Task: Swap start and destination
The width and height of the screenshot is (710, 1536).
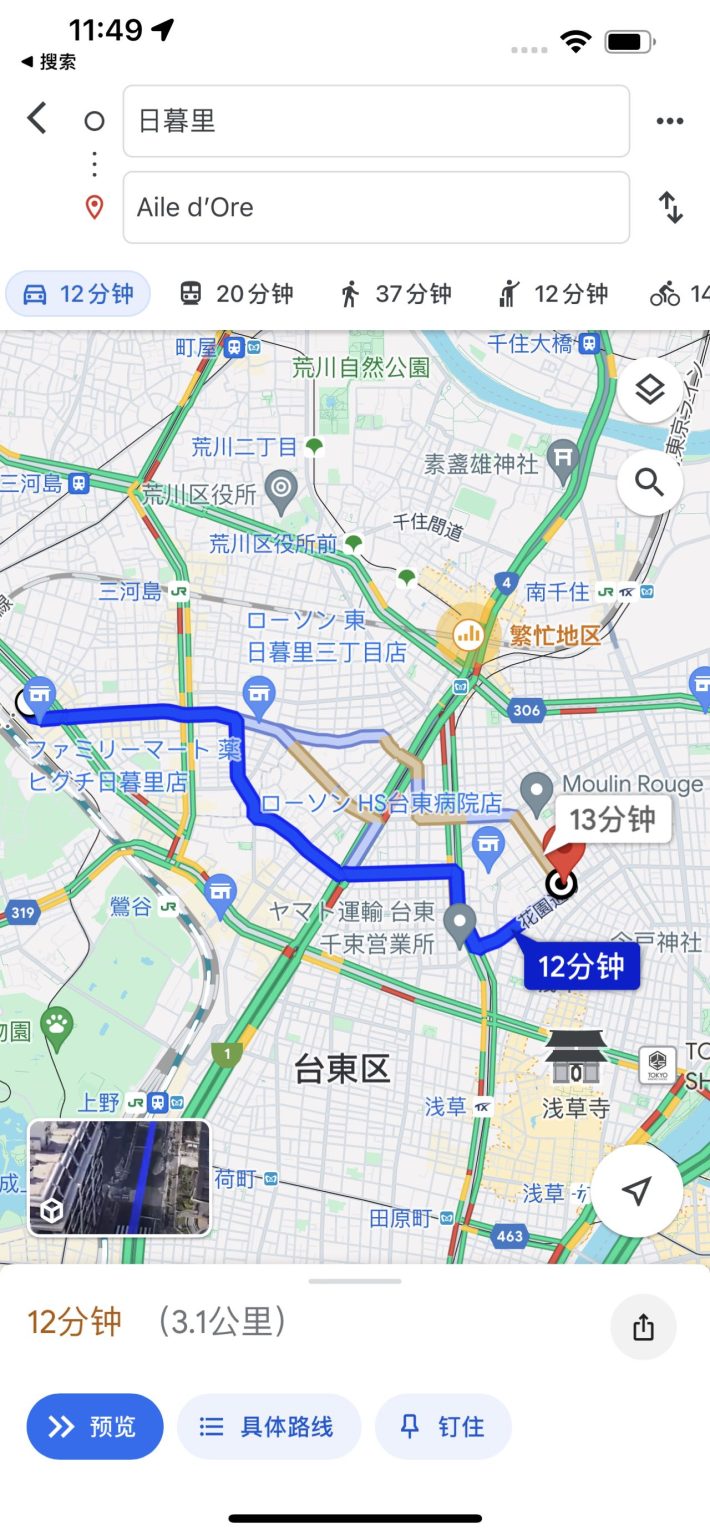Action: pos(670,207)
